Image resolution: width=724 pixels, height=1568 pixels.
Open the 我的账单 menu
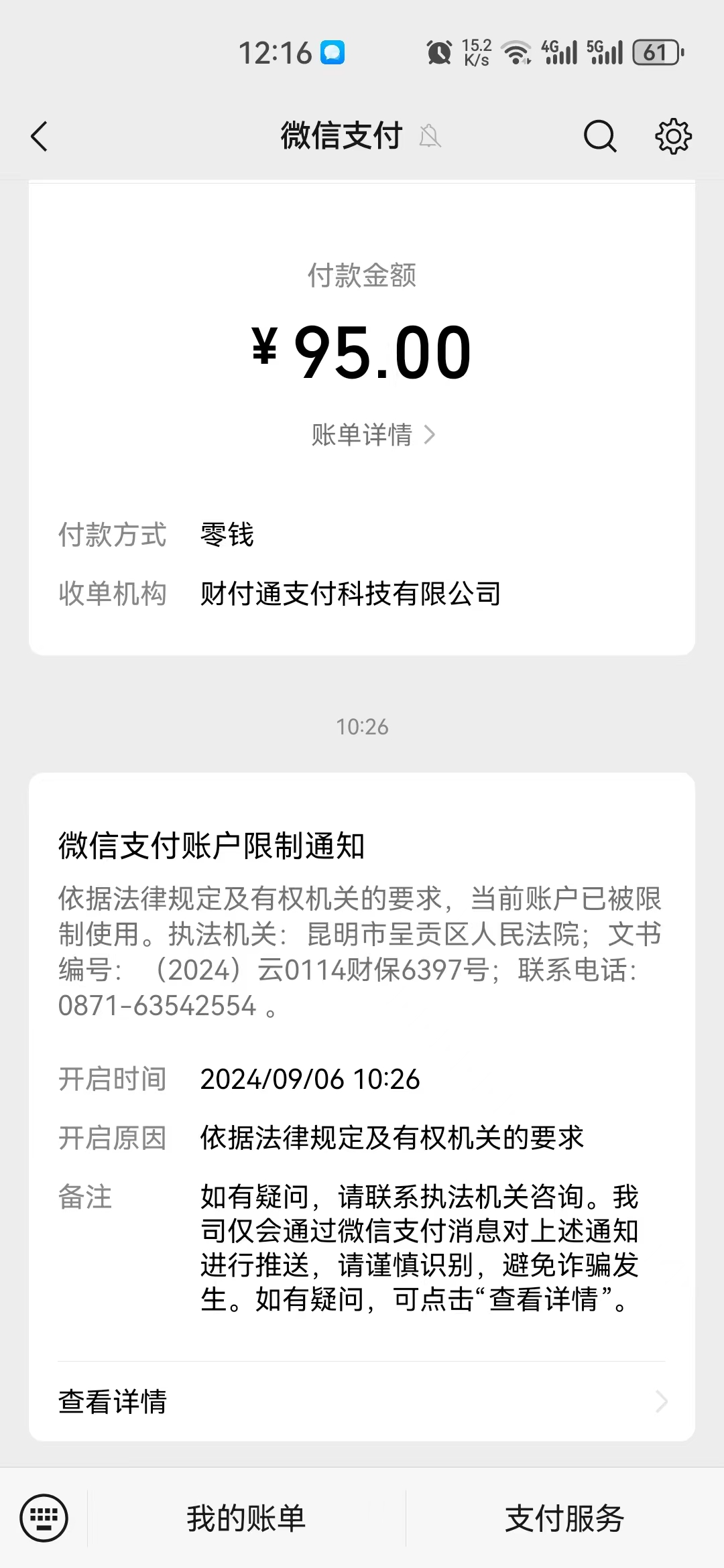click(246, 1518)
